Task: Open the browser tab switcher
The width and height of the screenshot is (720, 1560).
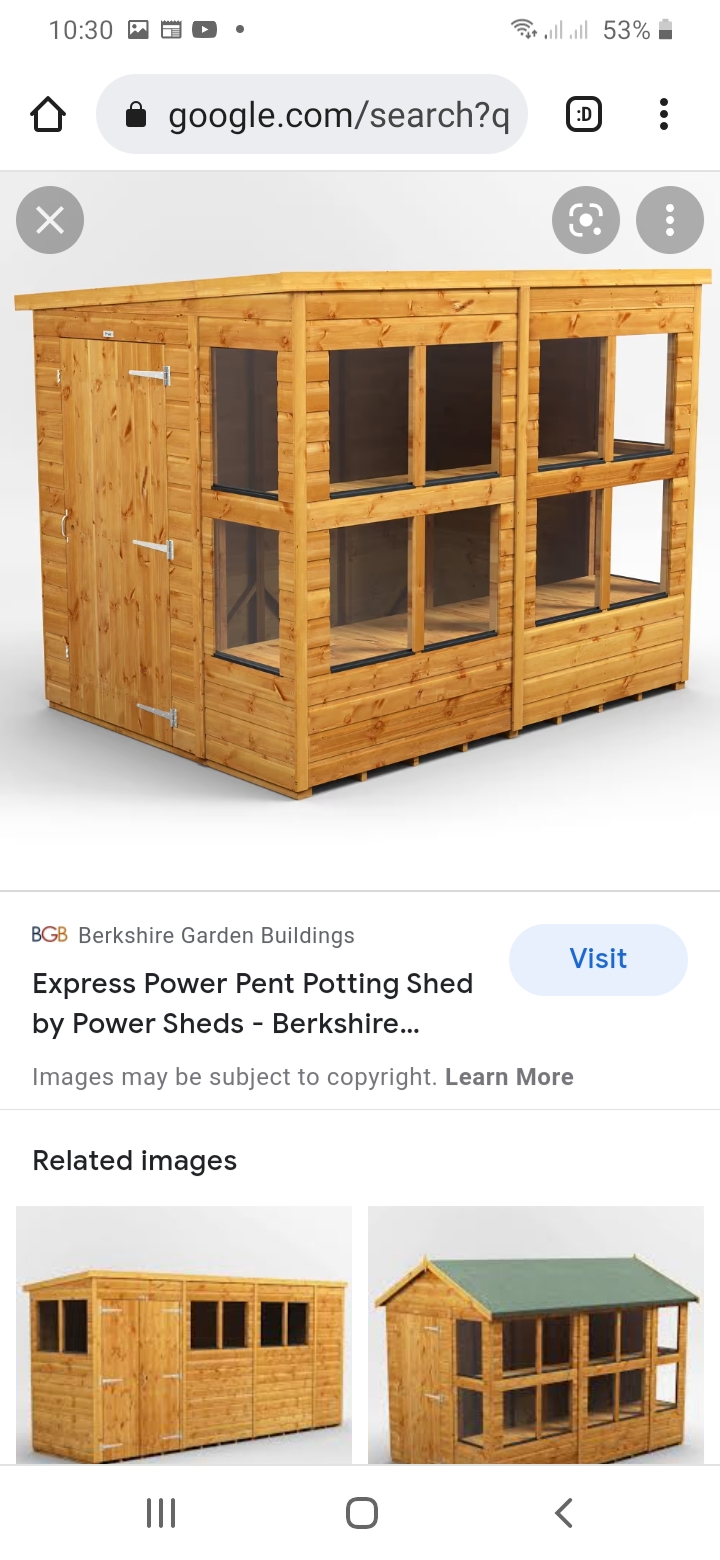Action: coord(584,115)
